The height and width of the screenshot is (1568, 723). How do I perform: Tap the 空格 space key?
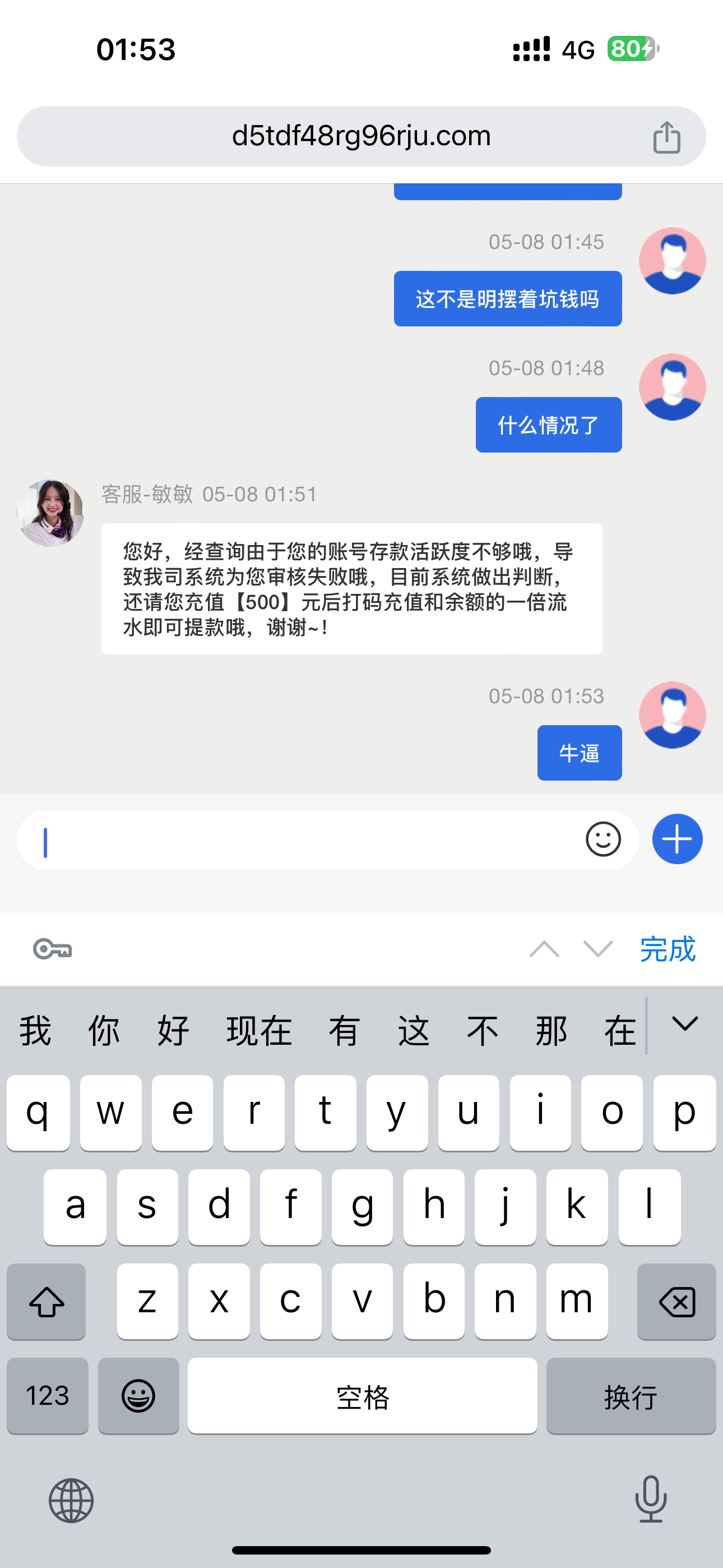pos(362,1396)
